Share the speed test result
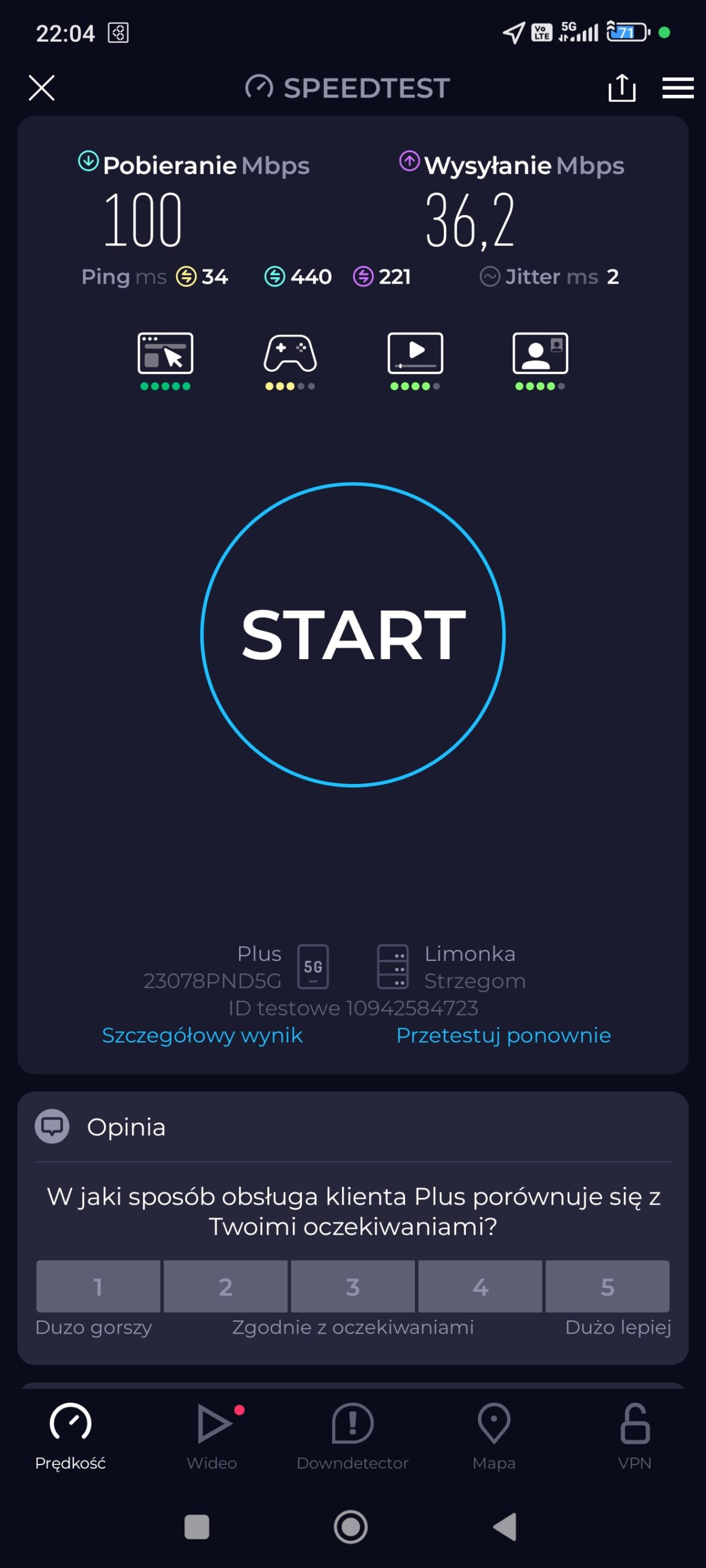The width and height of the screenshot is (706, 1568). coord(621,88)
